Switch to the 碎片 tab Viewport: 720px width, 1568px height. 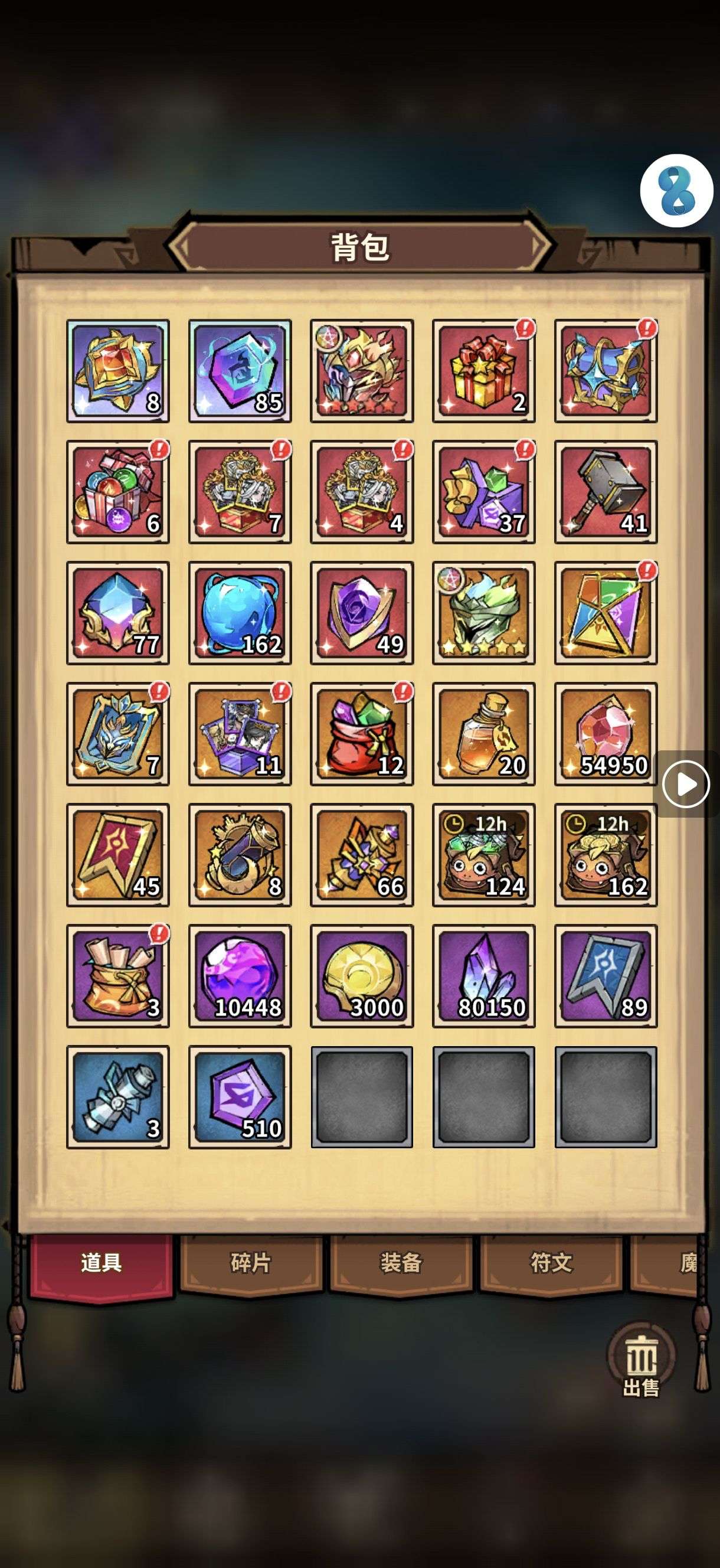251,1263
